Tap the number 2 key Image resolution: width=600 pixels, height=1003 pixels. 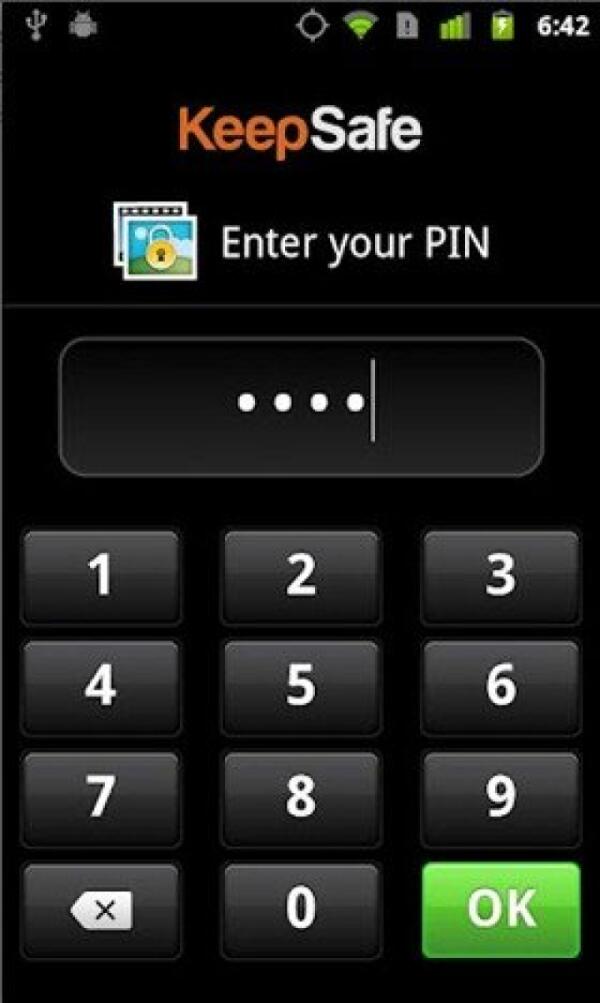coord(300,577)
